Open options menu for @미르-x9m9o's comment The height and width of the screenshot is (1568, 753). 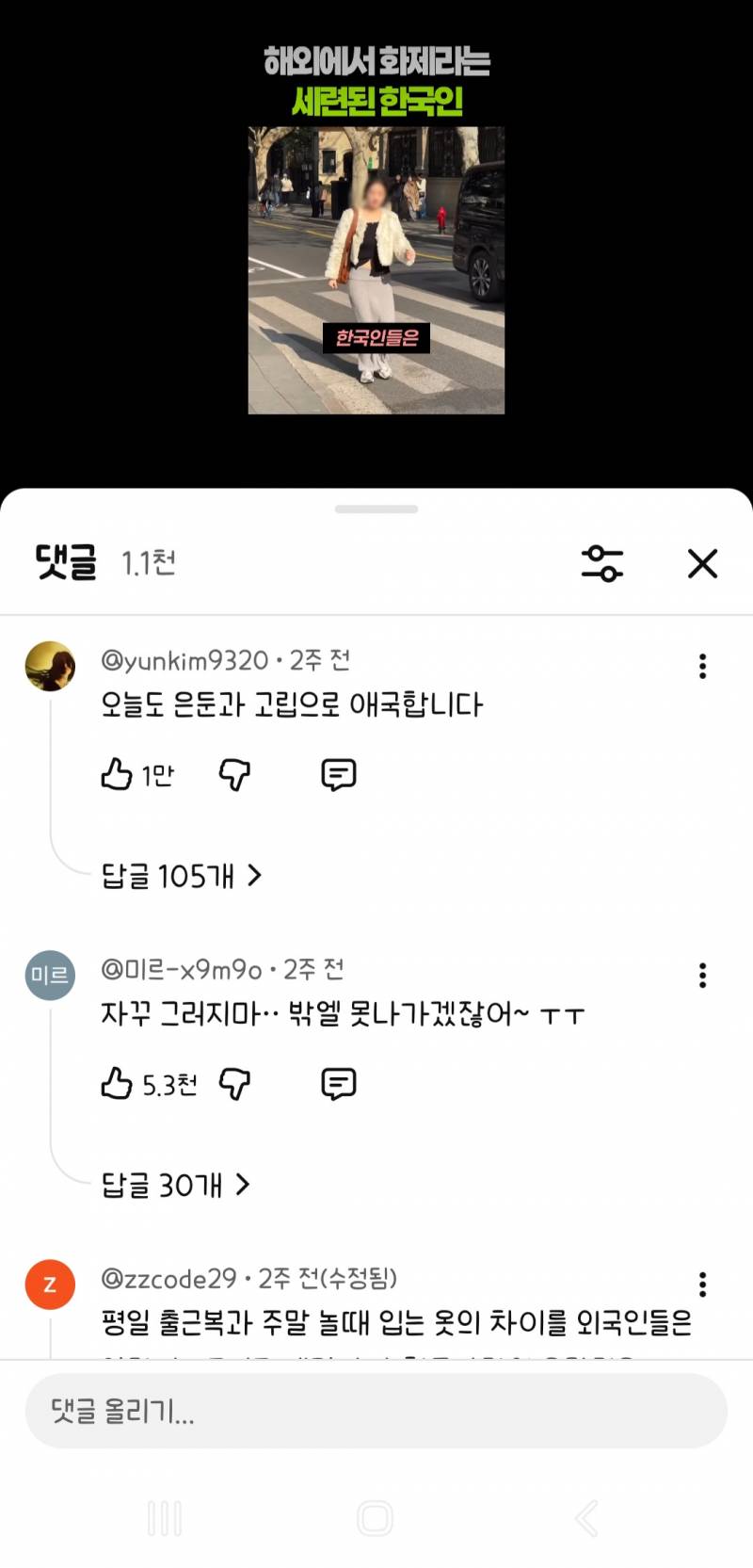click(702, 977)
